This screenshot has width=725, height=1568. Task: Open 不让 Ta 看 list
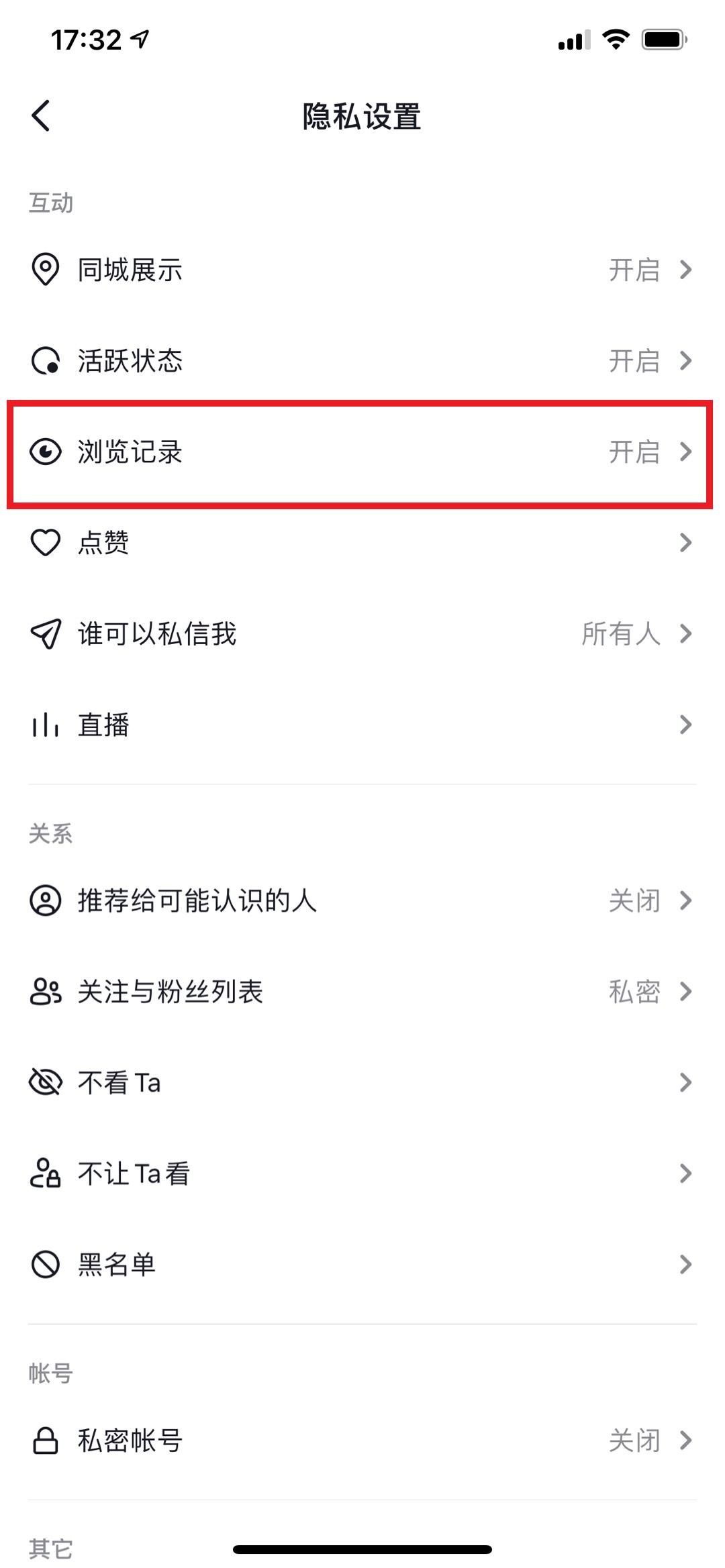tap(362, 1174)
